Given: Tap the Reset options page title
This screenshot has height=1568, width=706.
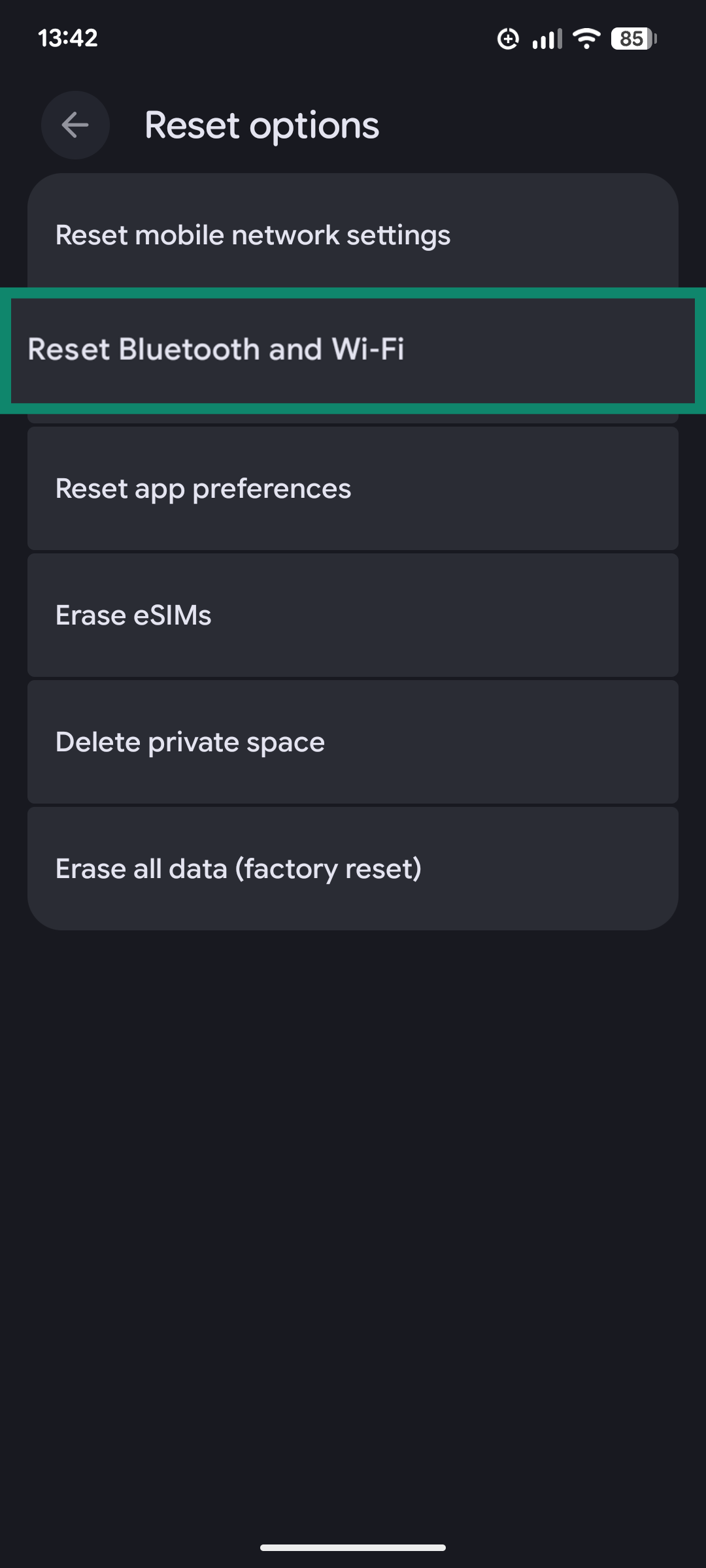Looking at the screenshot, I should tap(261, 125).
